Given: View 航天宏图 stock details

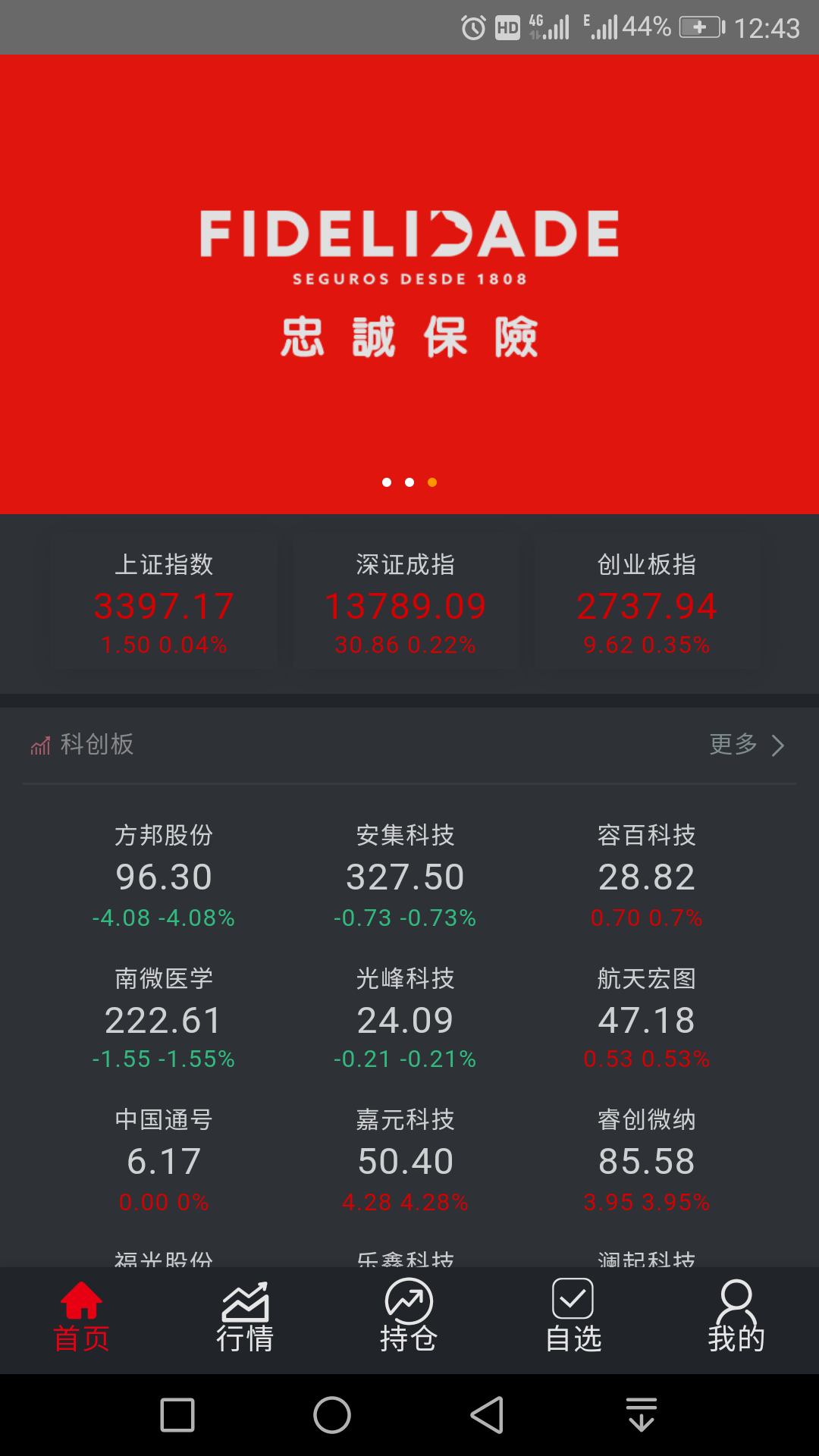Looking at the screenshot, I should [x=646, y=1018].
